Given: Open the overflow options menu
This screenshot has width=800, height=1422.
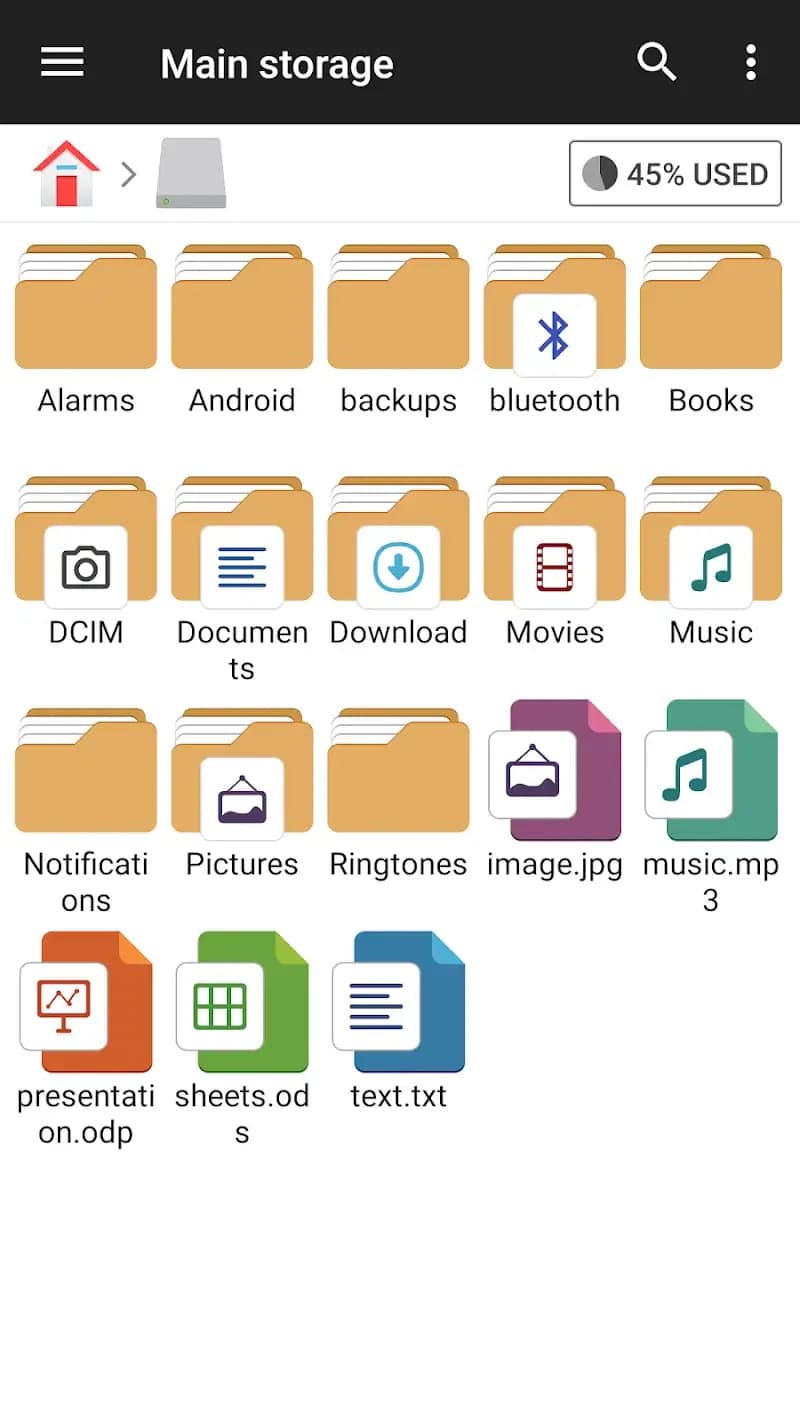Looking at the screenshot, I should click(x=751, y=62).
